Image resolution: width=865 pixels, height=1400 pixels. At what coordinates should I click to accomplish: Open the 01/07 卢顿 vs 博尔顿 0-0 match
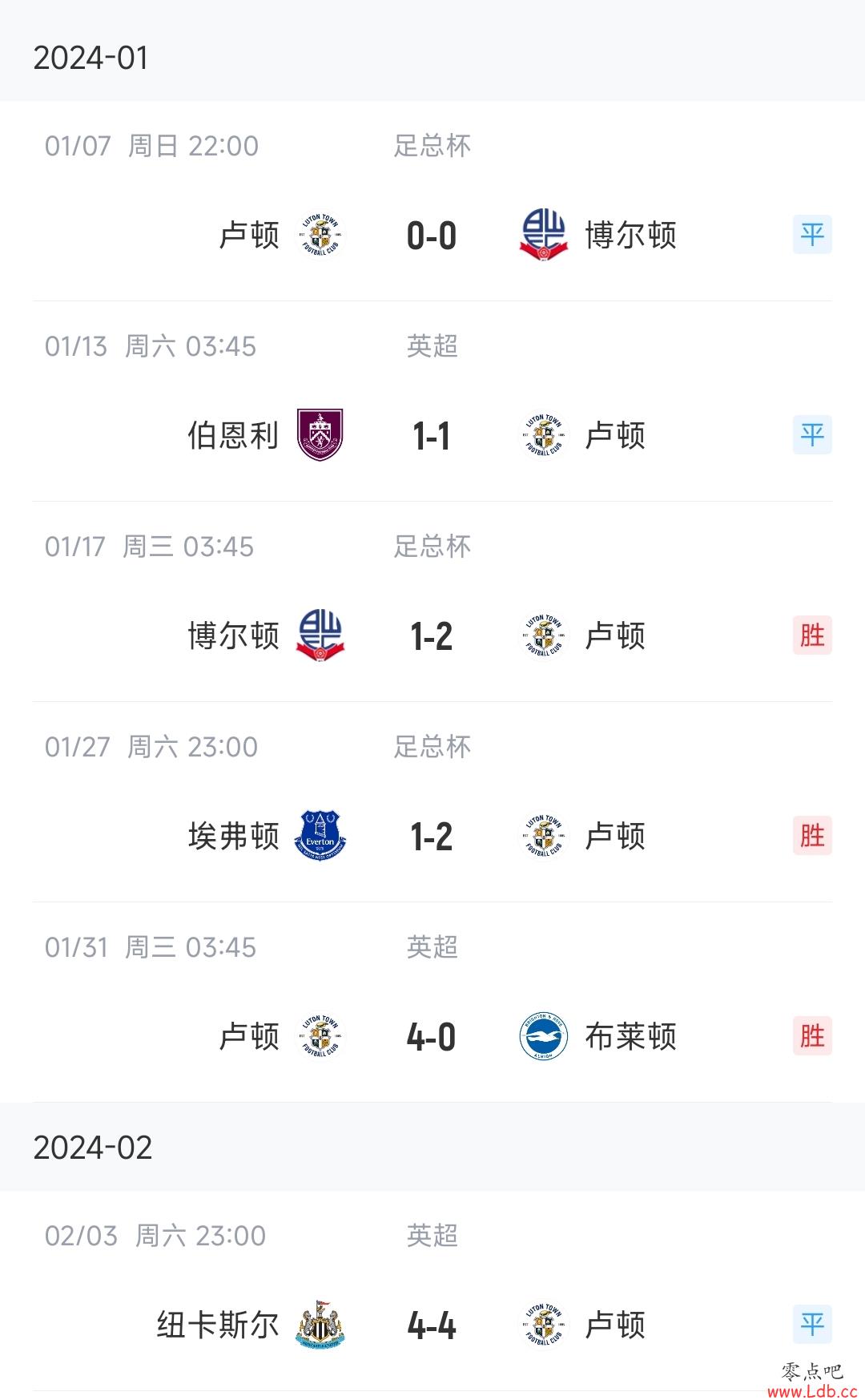coord(432,201)
